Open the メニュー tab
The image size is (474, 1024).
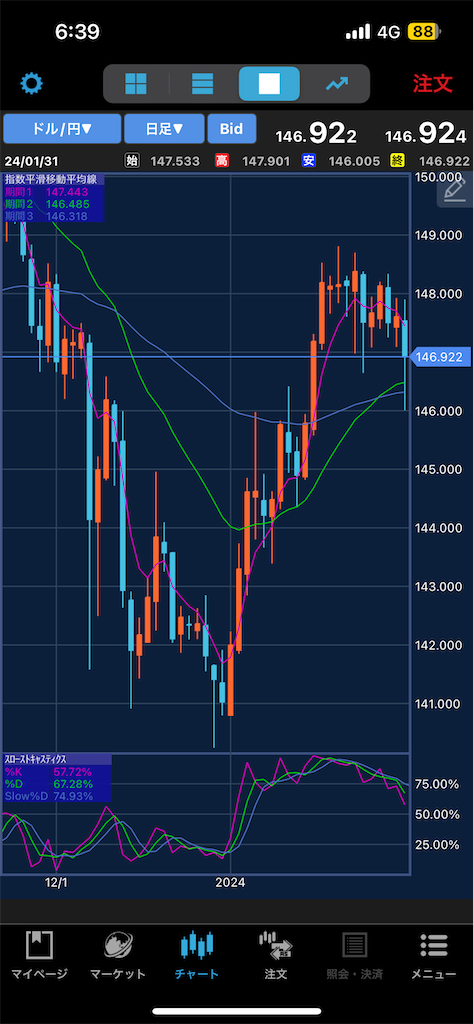pos(434,956)
